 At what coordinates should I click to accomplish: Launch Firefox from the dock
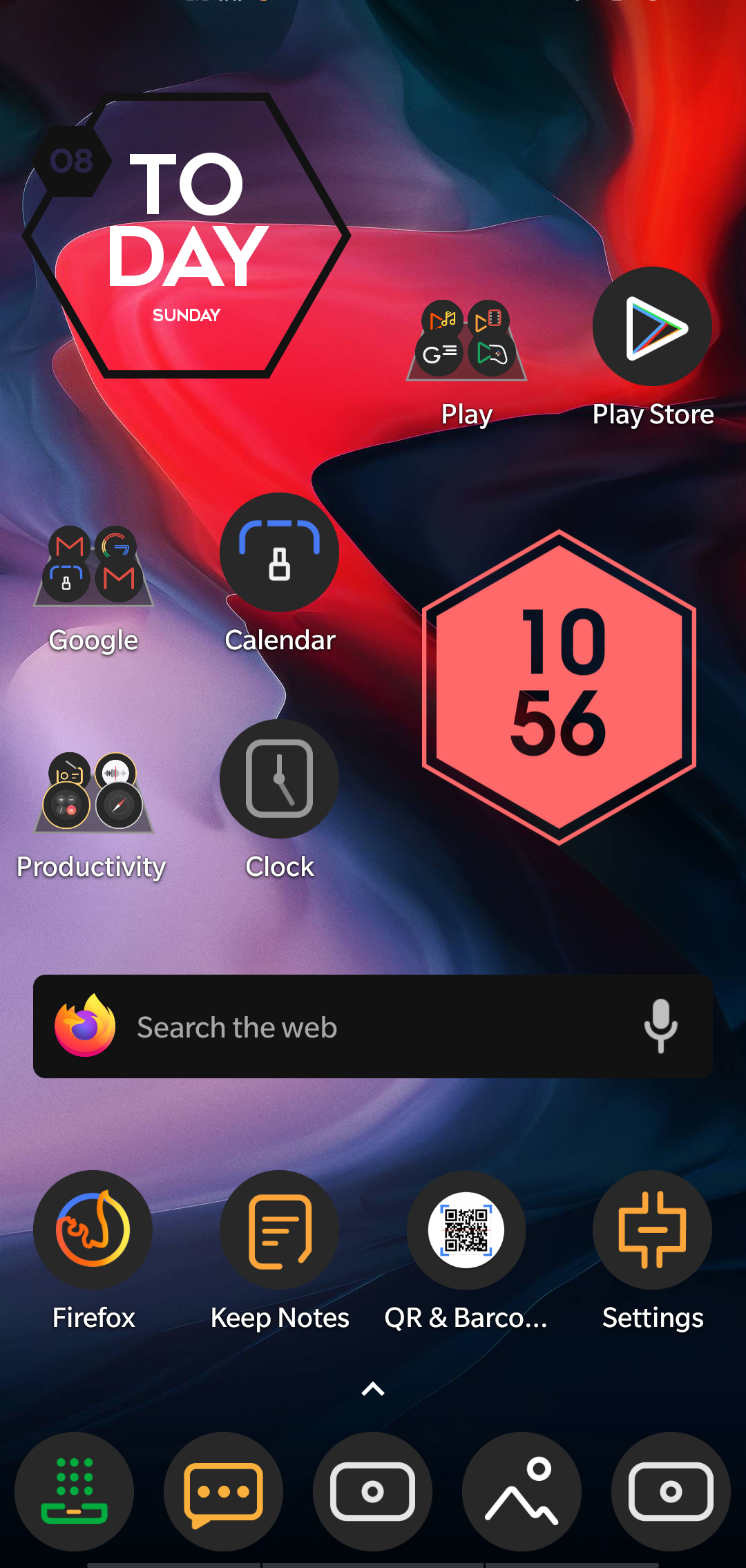pos(93,1231)
